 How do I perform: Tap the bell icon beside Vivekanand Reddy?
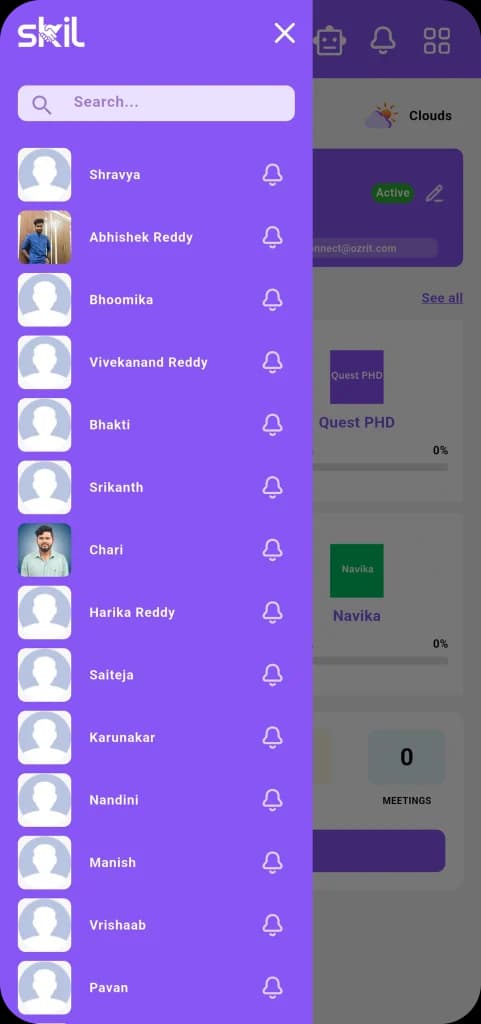click(x=272, y=362)
